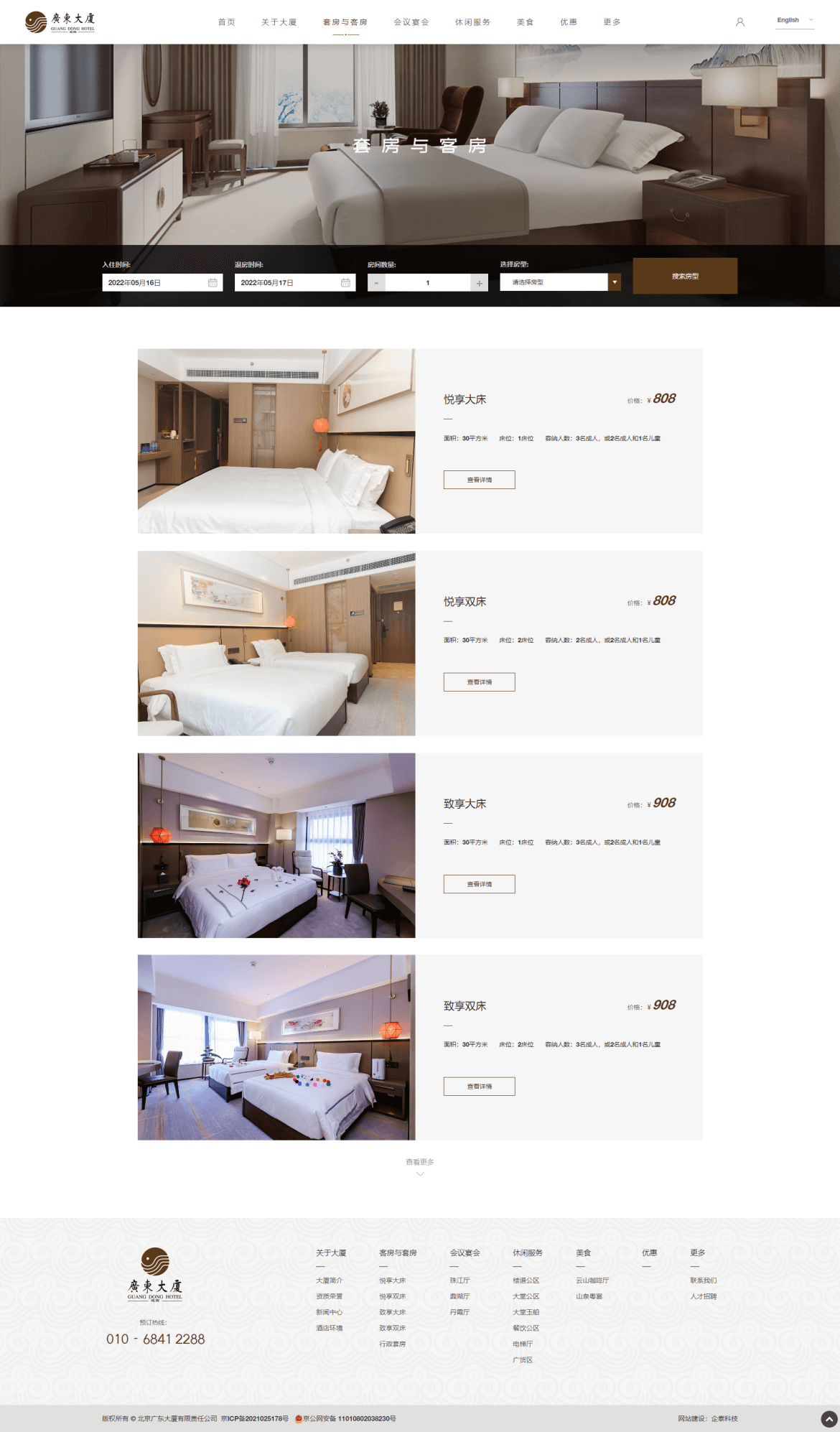
Task: Increase room count with plus button
Action: pos(479,283)
